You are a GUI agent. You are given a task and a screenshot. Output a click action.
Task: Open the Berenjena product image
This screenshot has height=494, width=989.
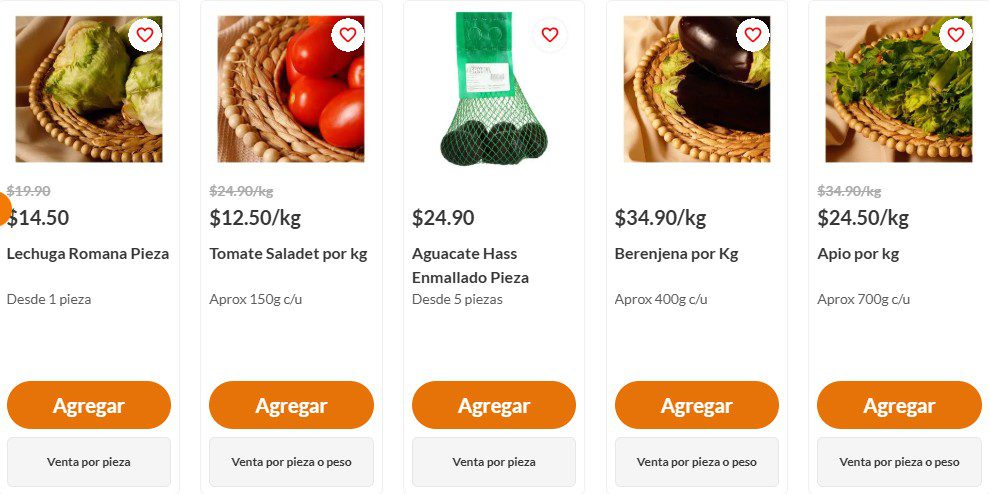[690, 100]
